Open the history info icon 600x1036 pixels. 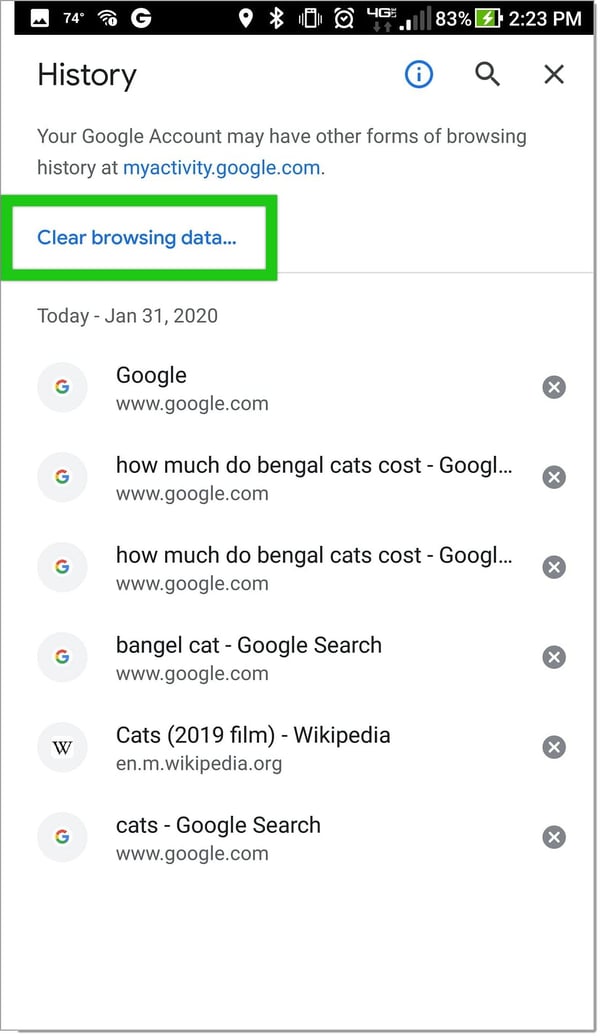(419, 75)
